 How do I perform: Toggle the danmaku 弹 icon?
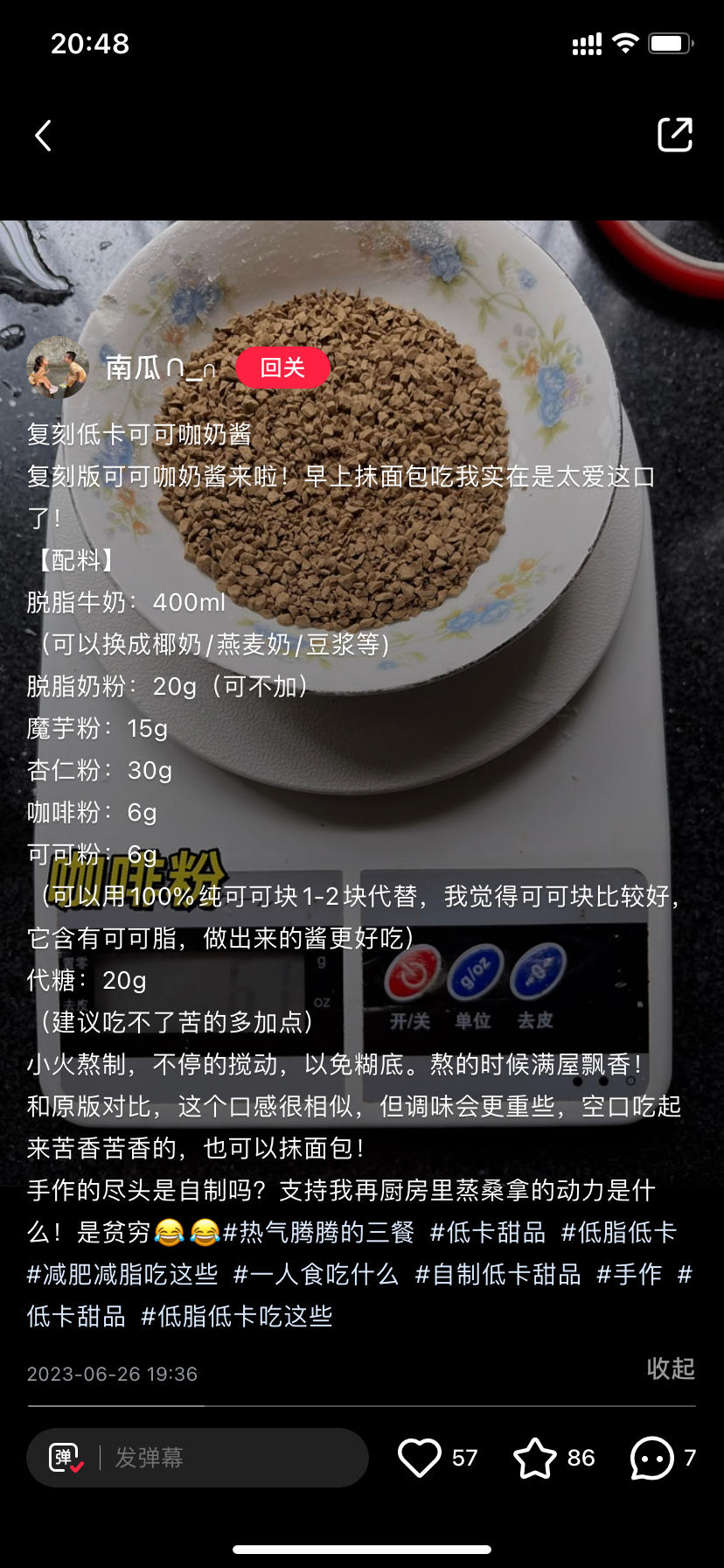pyautogui.click(x=66, y=1458)
